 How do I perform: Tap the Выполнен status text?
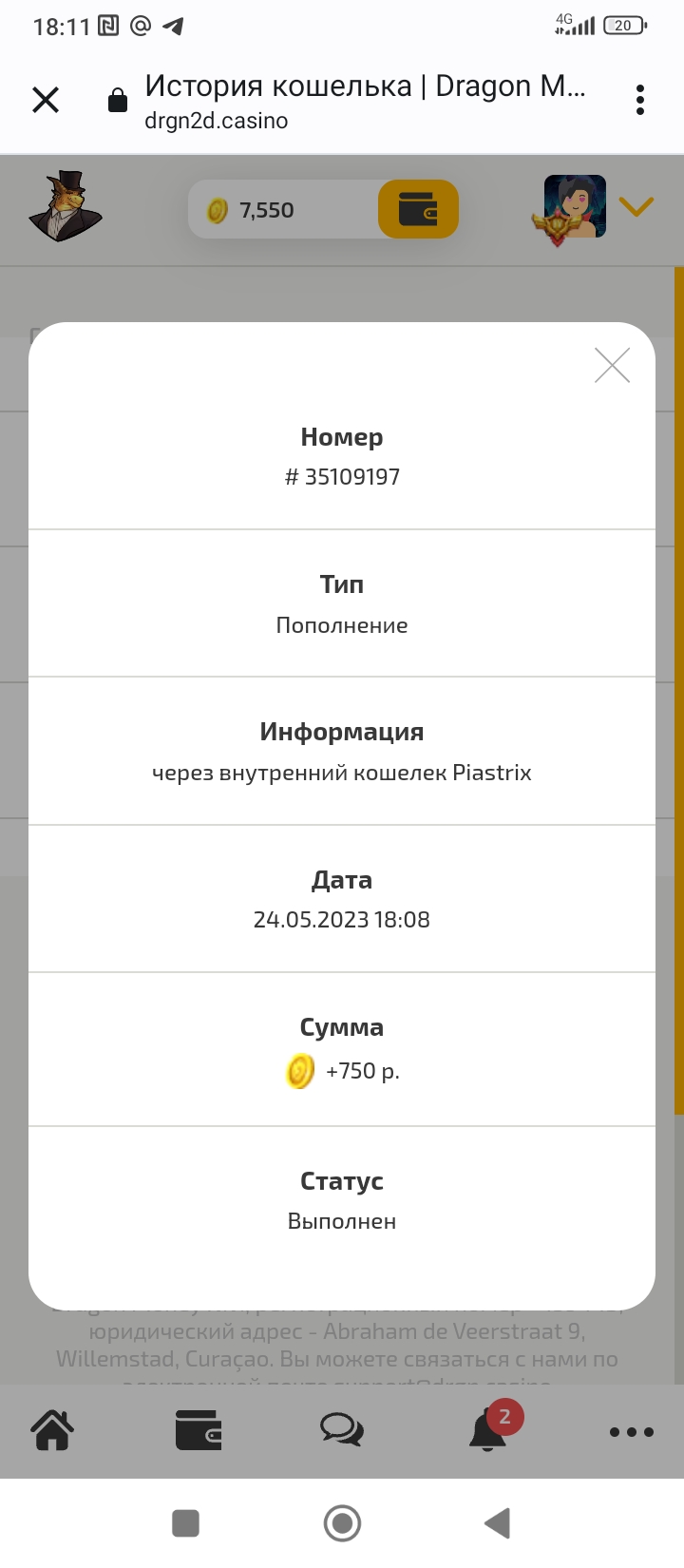click(x=342, y=1221)
